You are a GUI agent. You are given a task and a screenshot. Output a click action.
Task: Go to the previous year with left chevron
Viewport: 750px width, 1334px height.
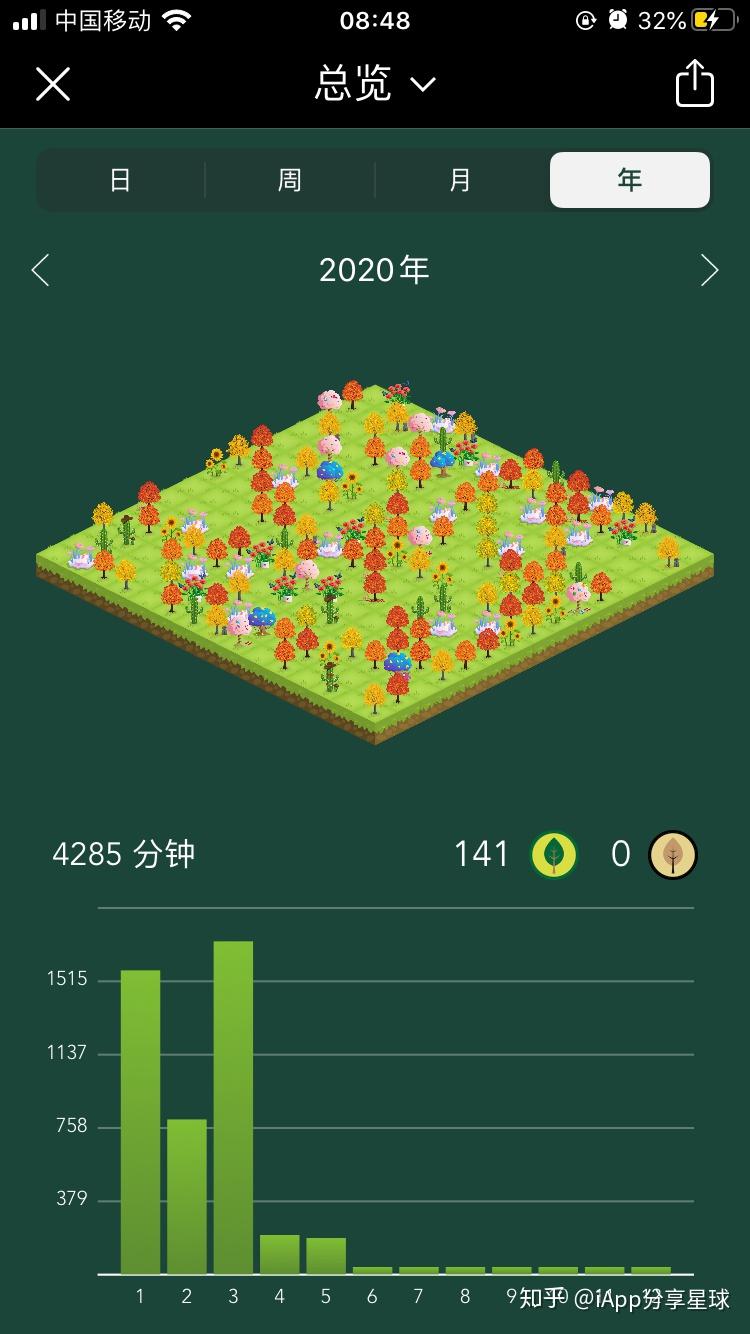(40, 270)
